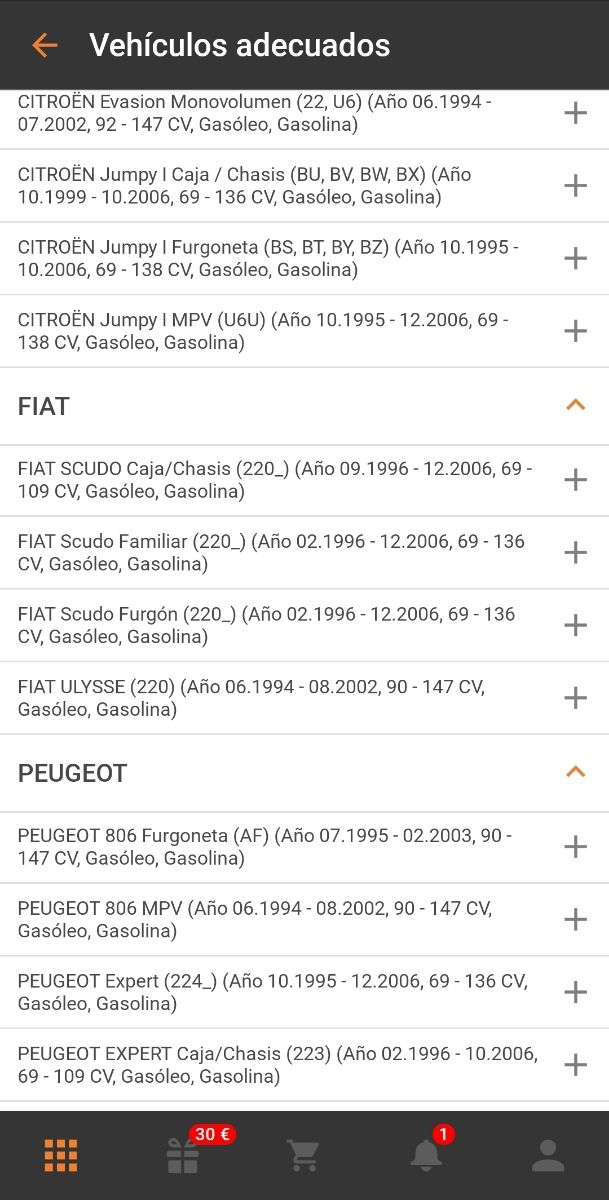609x1200 pixels.
Task: Open the shopping cart
Action: [303, 1155]
